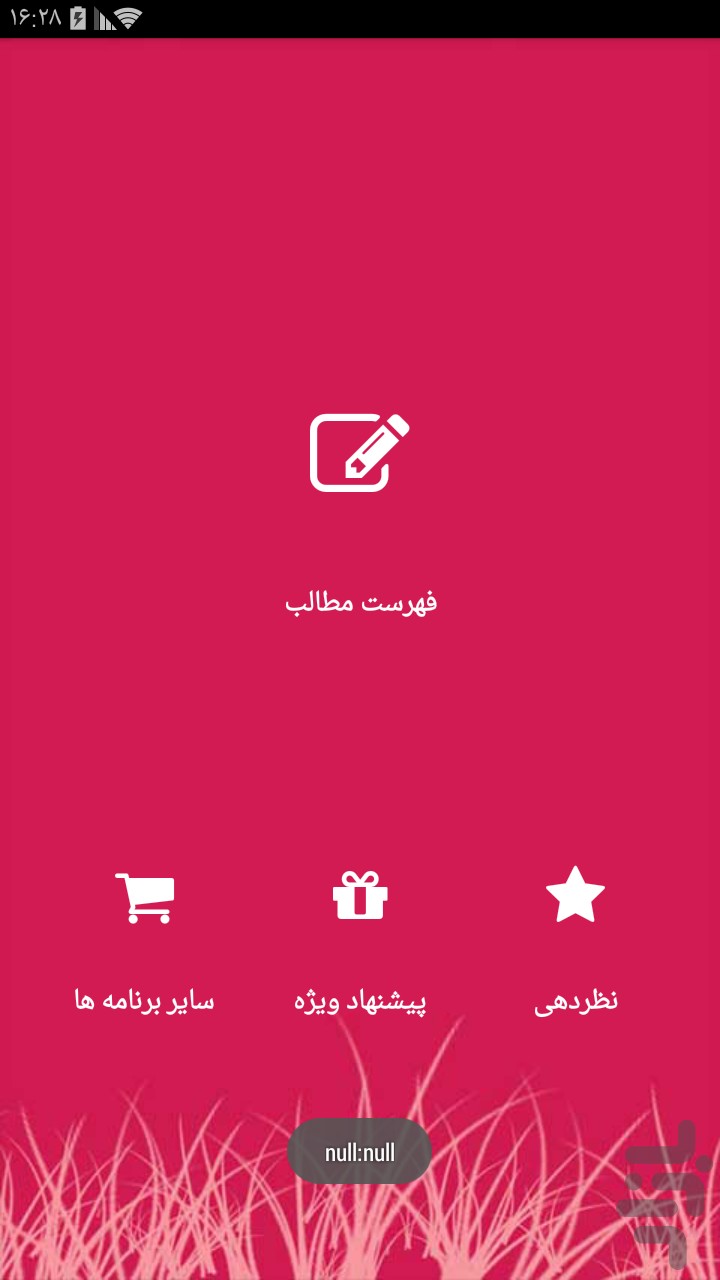Viewport: 720px width, 1280px height.
Task: Open other apps cart (سایر برنامه ها)
Action: (x=145, y=897)
